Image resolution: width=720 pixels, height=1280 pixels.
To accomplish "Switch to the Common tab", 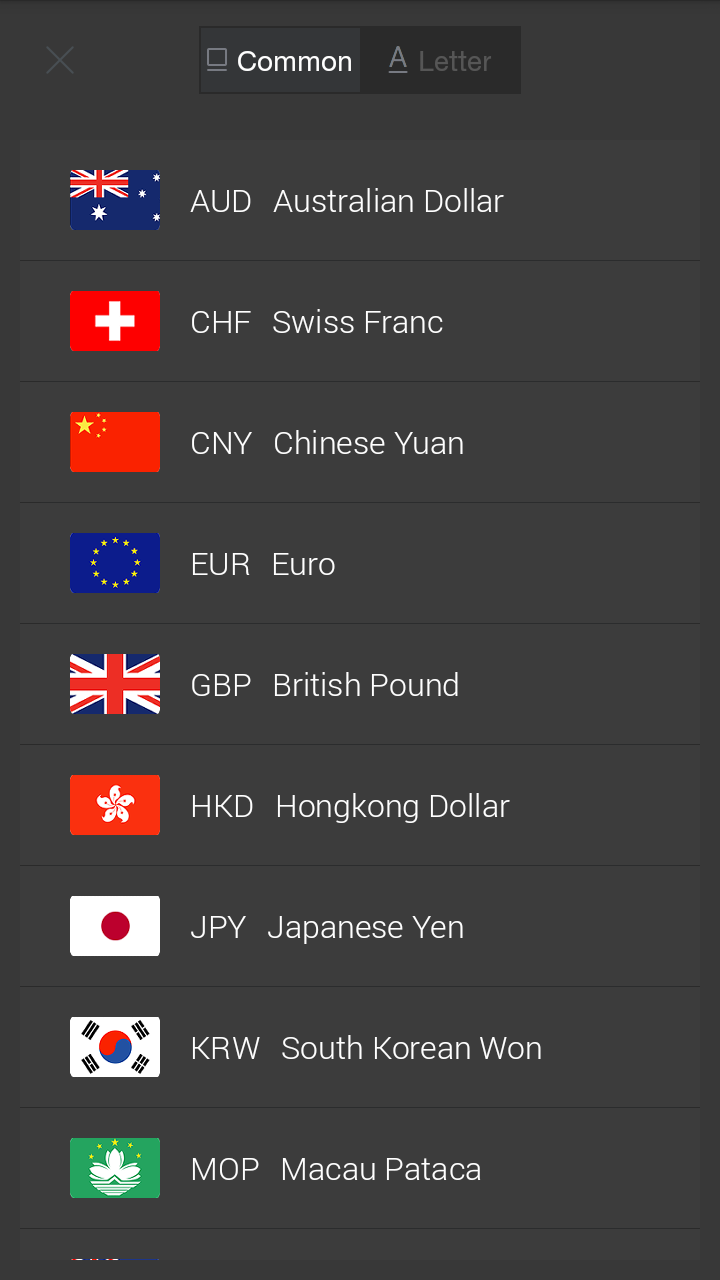I will pyautogui.click(x=279, y=60).
